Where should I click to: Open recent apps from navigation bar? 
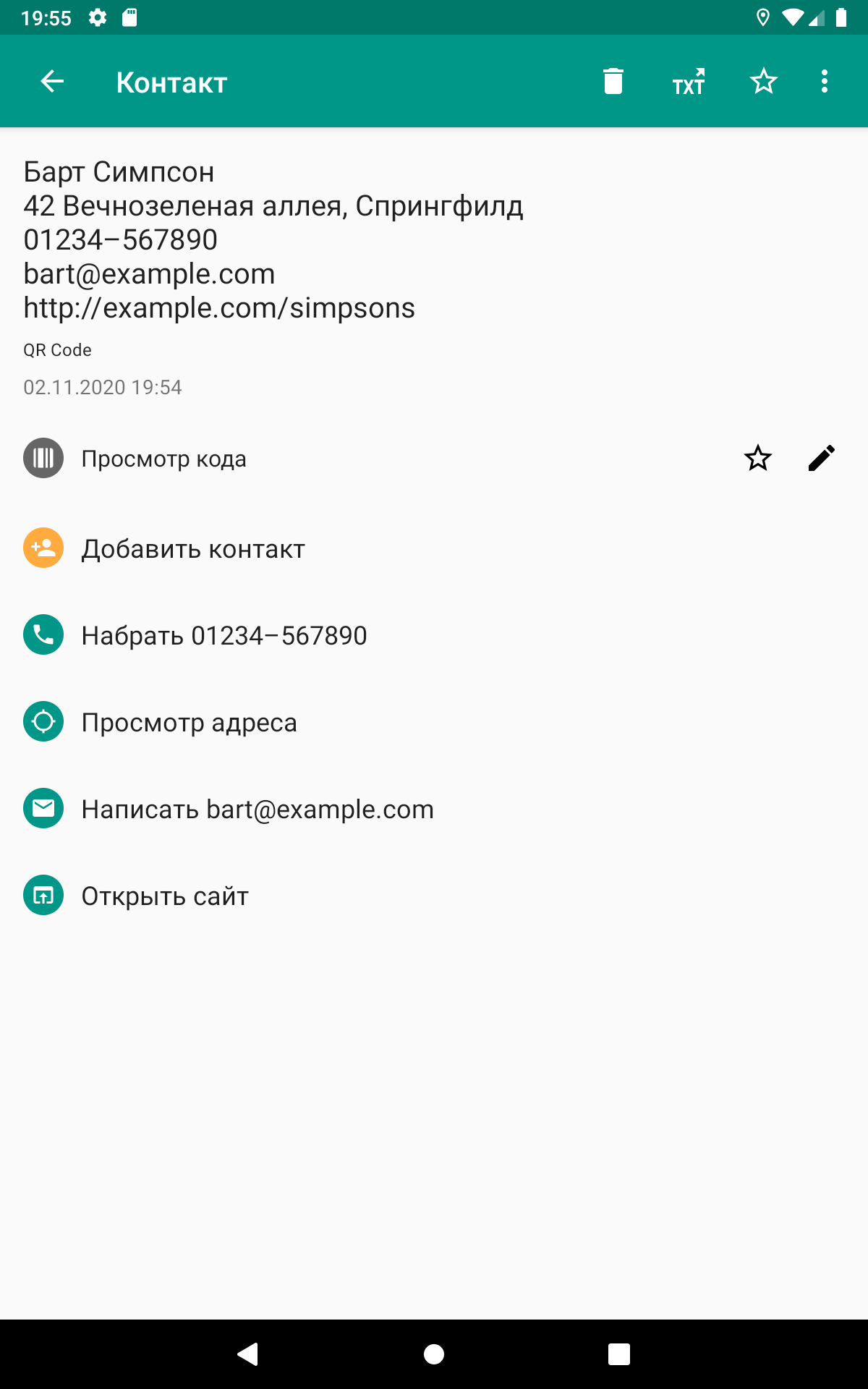coord(619,1354)
